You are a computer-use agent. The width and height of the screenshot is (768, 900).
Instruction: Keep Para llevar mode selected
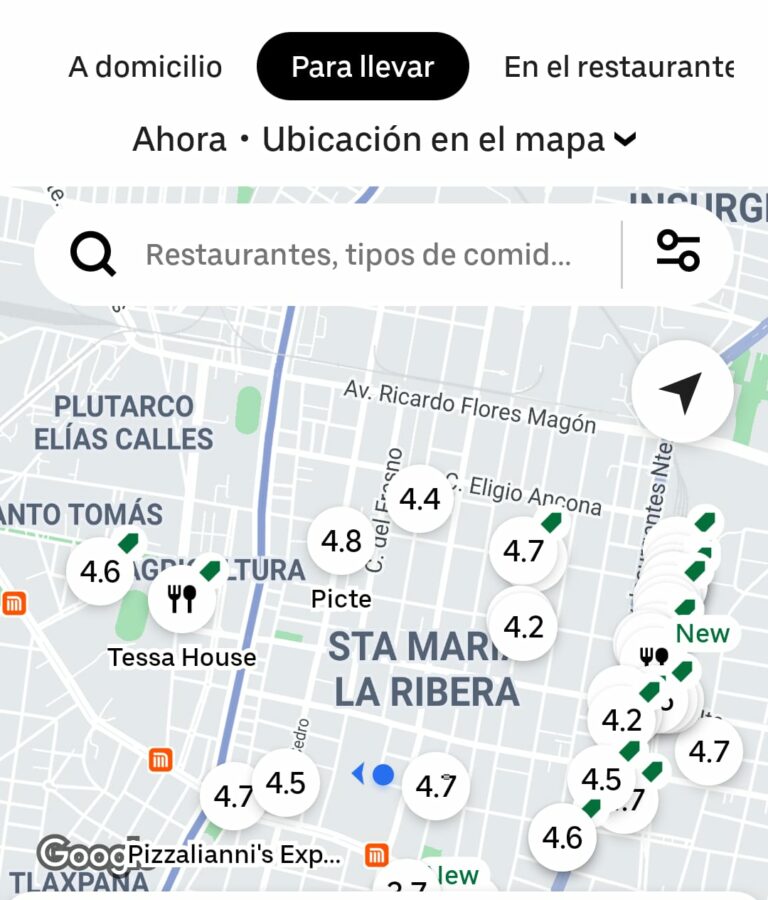pos(362,65)
